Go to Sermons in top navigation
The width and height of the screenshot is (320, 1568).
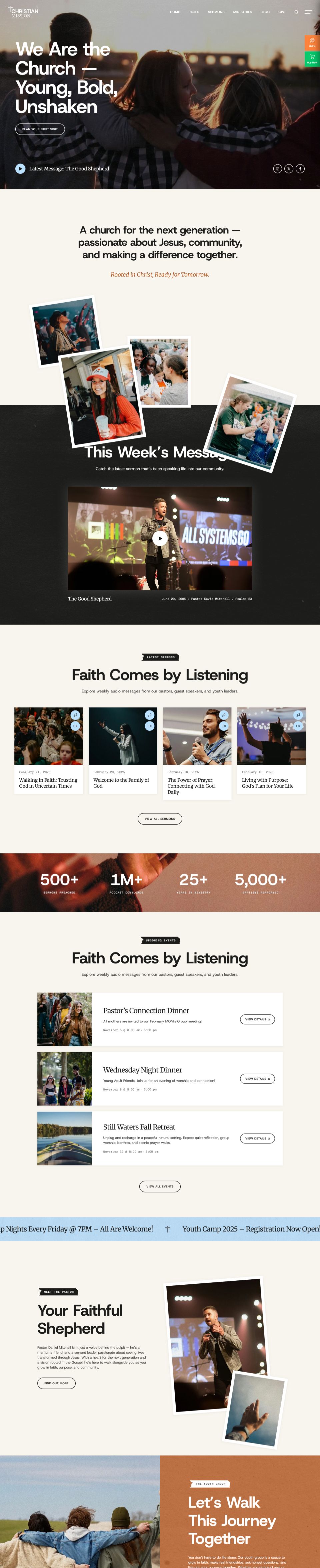click(x=216, y=12)
